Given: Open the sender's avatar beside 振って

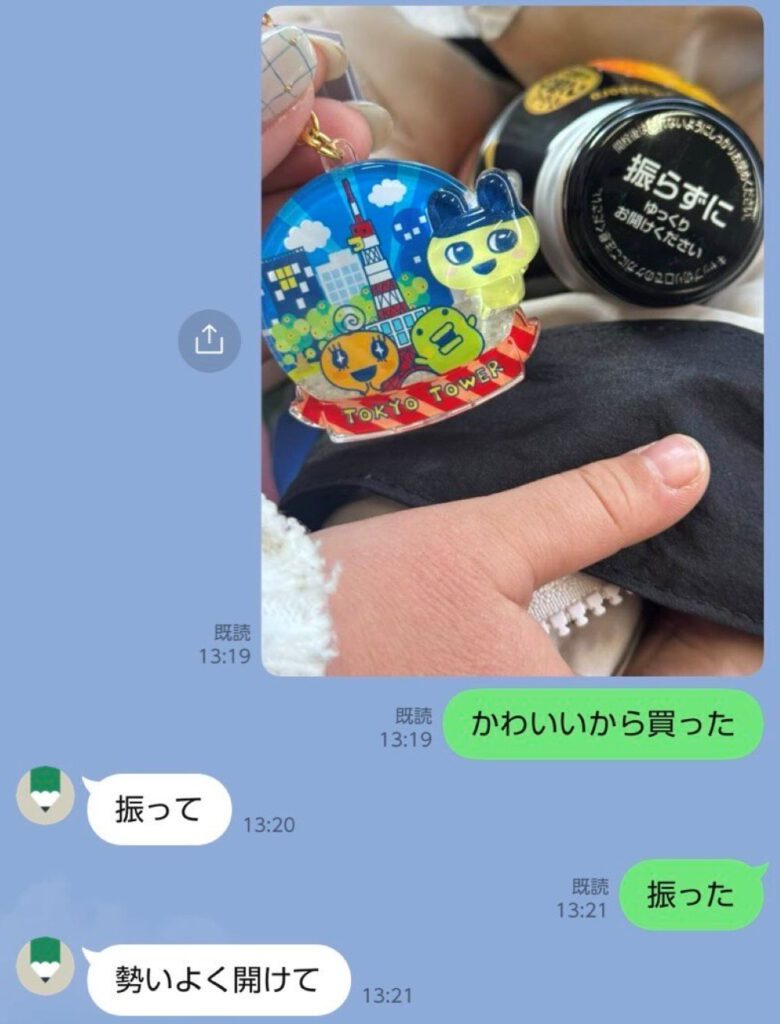Looking at the screenshot, I should pos(46,795).
